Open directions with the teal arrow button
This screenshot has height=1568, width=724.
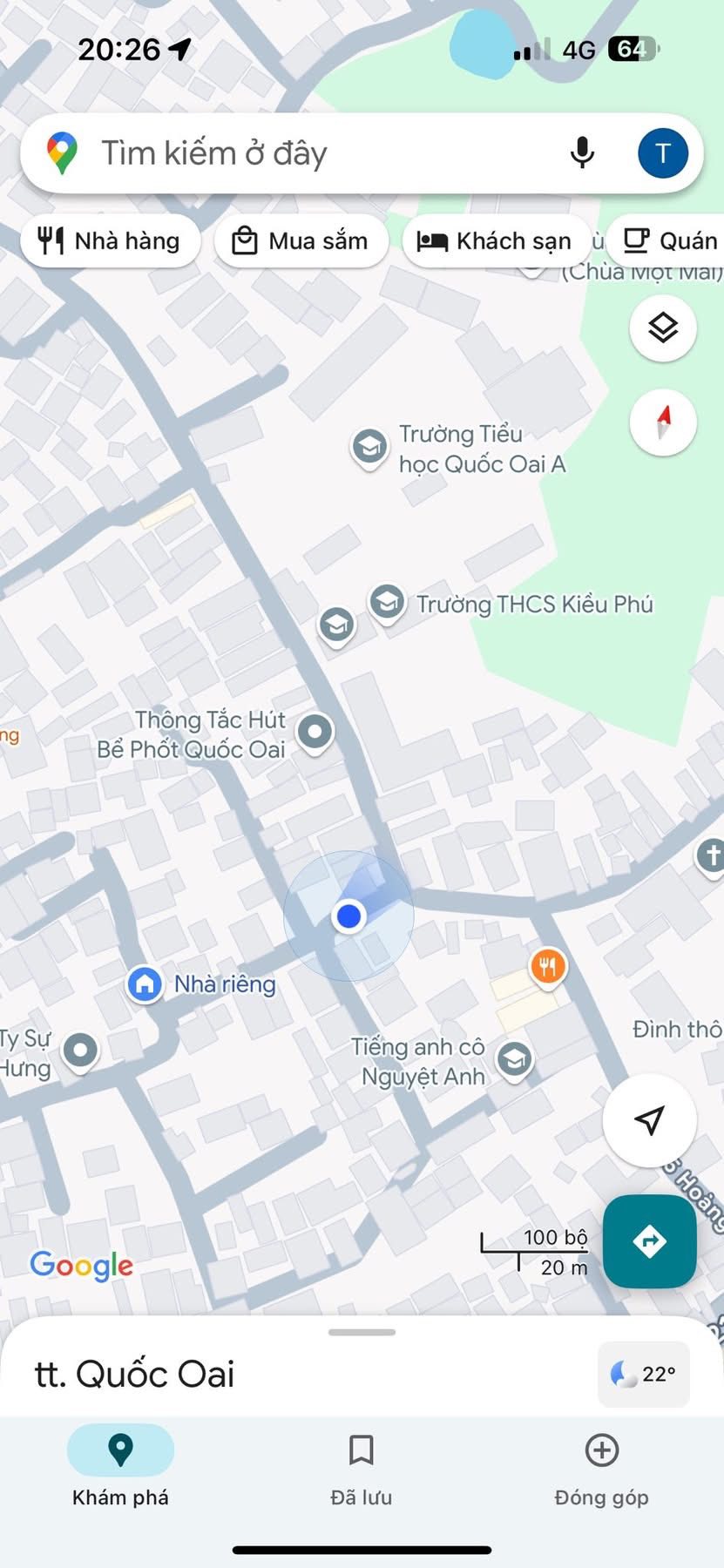(x=649, y=1241)
